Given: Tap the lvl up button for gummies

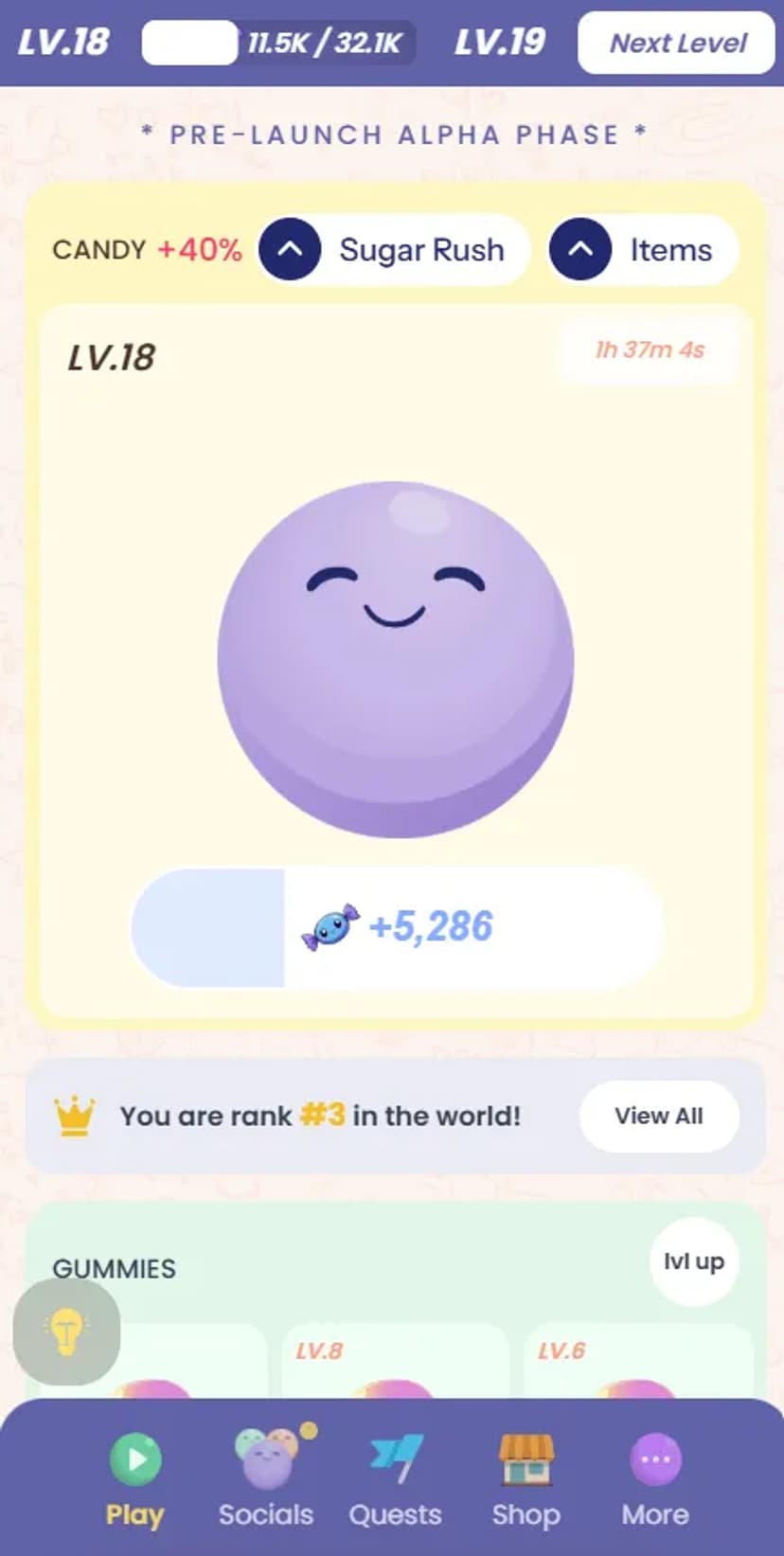Looking at the screenshot, I should coord(693,1261).
